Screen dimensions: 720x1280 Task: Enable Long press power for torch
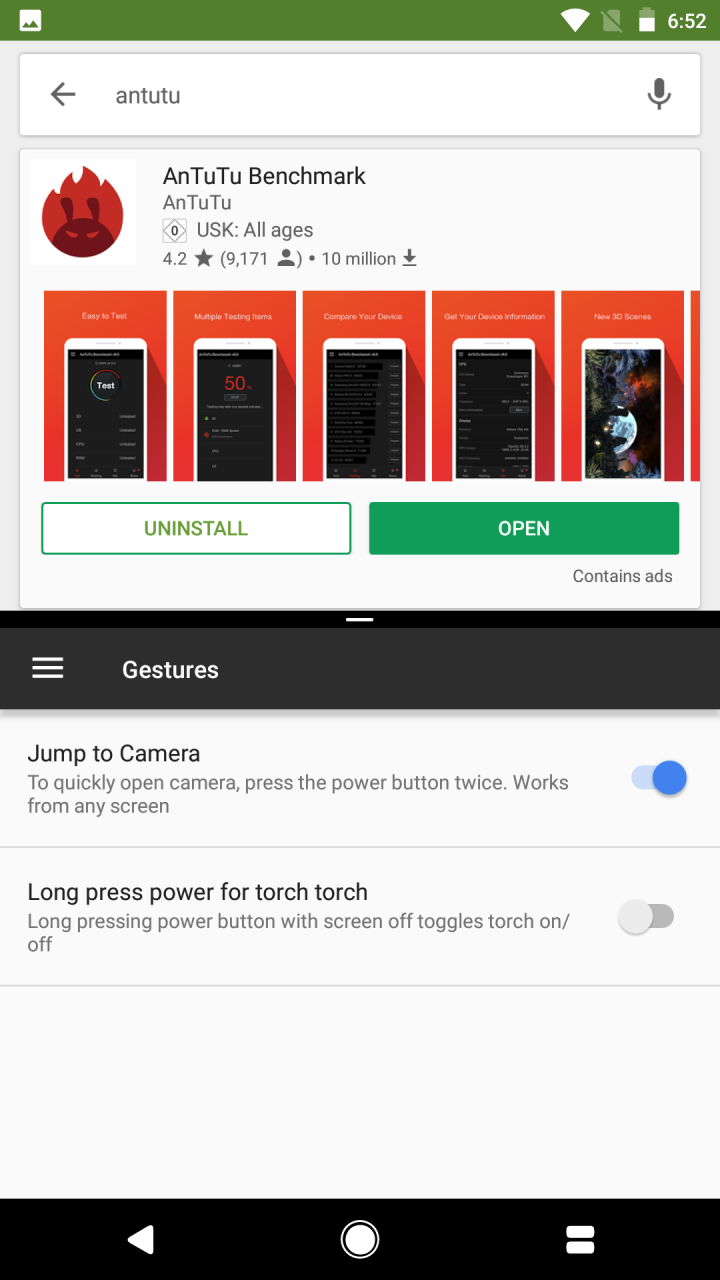point(646,916)
